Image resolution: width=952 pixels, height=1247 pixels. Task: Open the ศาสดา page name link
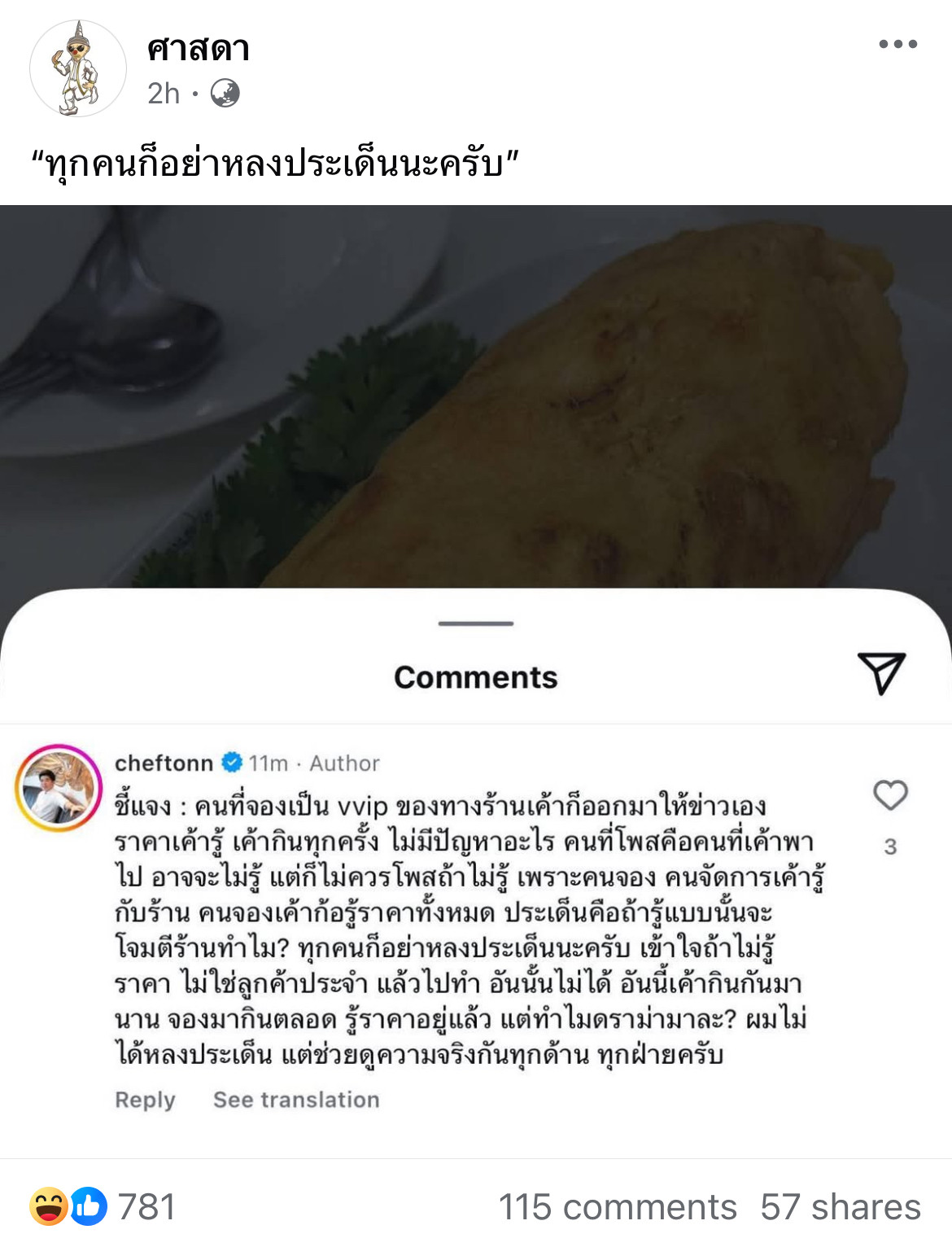(x=198, y=49)
